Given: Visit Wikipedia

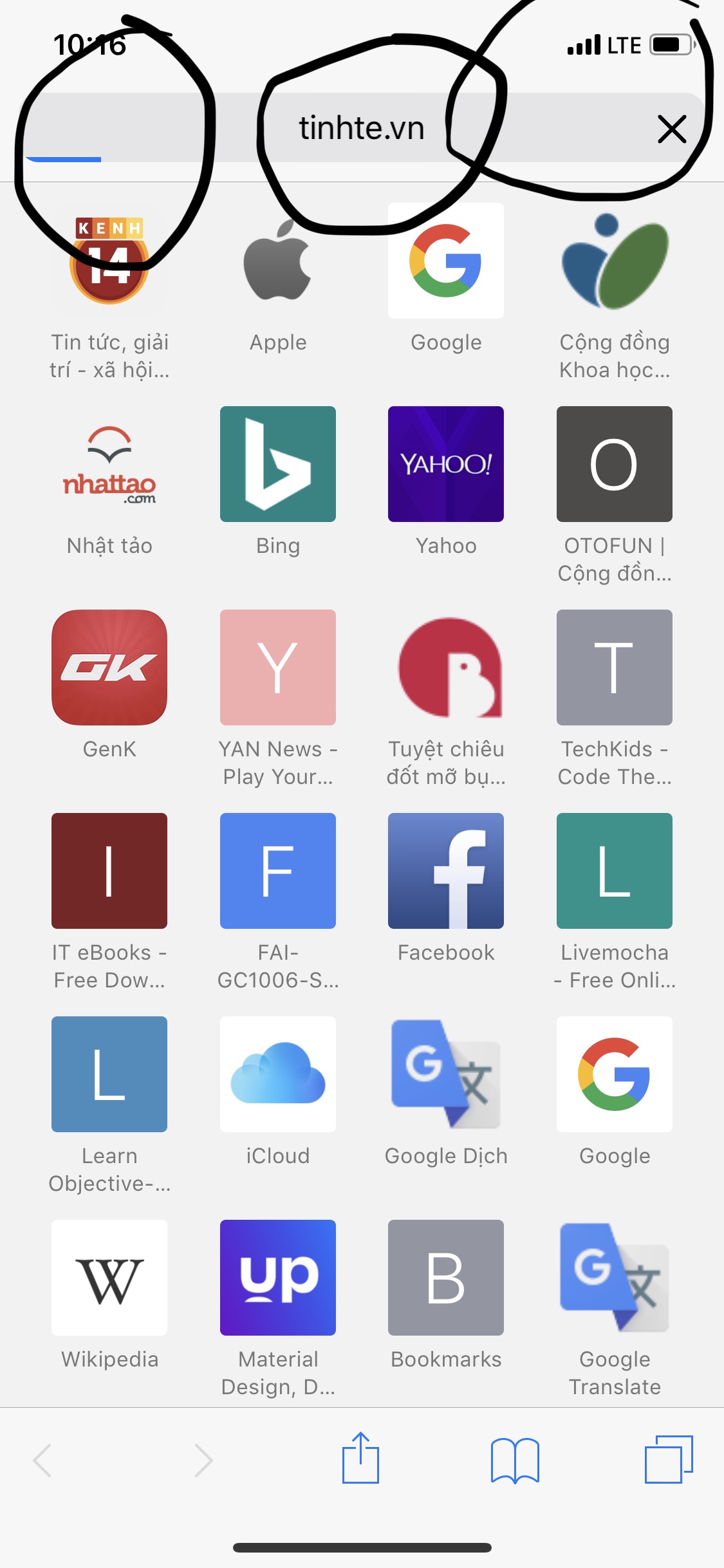Looking at the screenshot, I should point(109,1278).
